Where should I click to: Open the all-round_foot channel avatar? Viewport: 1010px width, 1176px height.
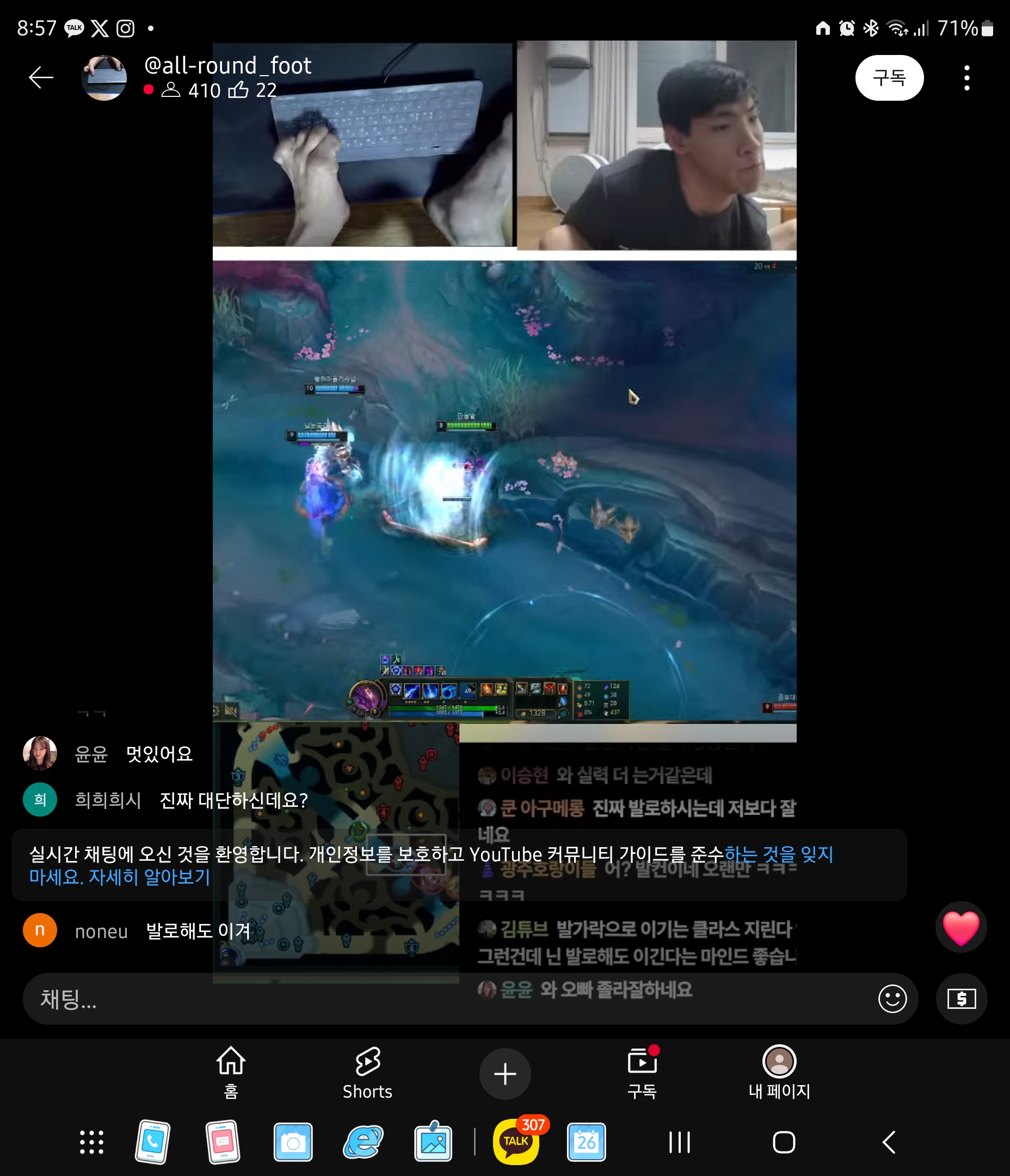pos(104,78)
